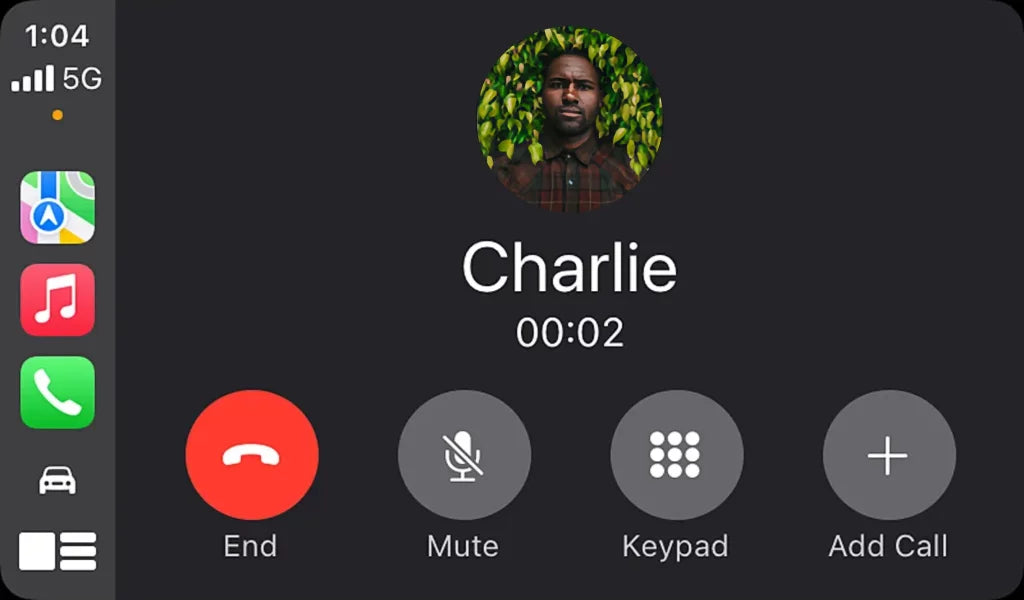Open the Maps app in sidebar

(x=58, y=208)
